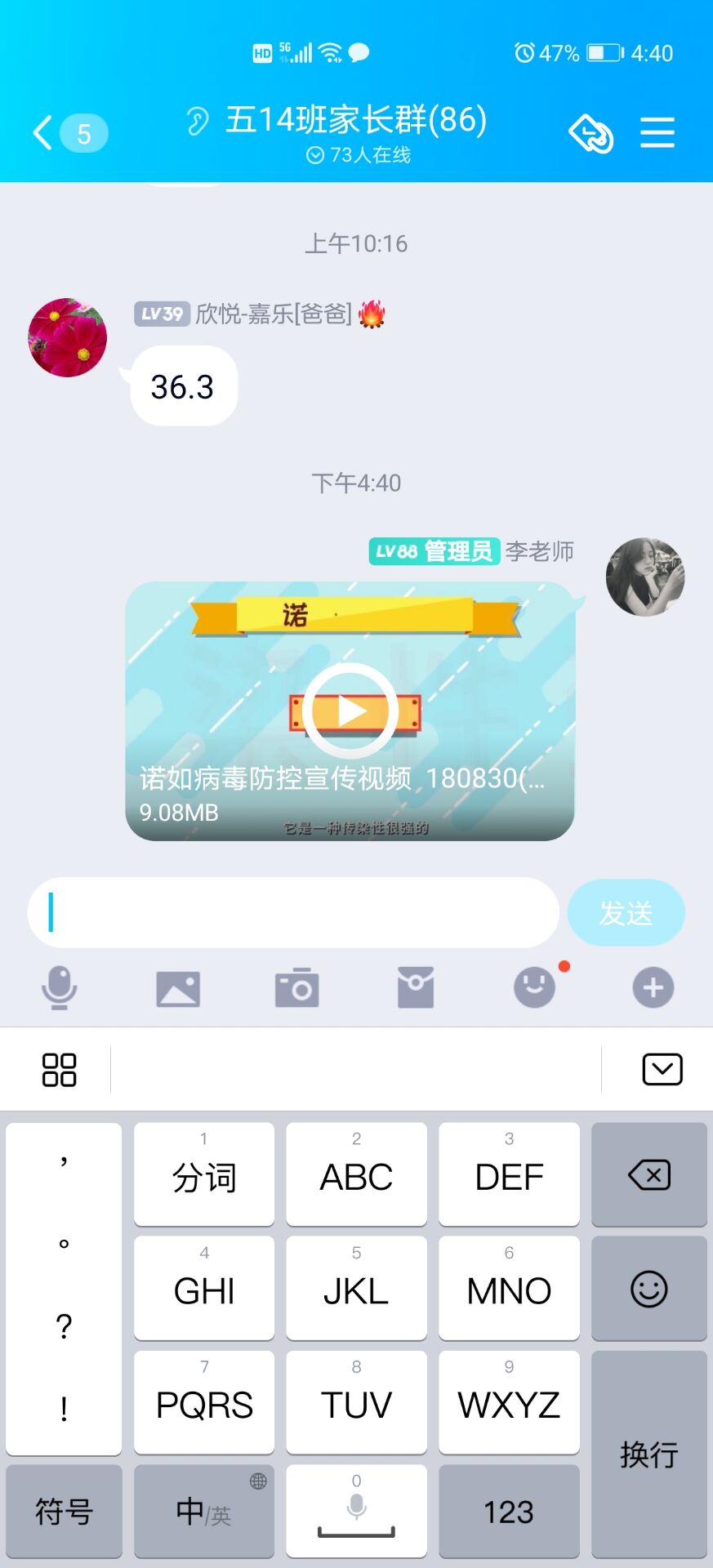Image resolution: width=713 pixels, height=1568 pixels.
Task: Hide the on-screen keyboard
Action: coord(662,1069)
